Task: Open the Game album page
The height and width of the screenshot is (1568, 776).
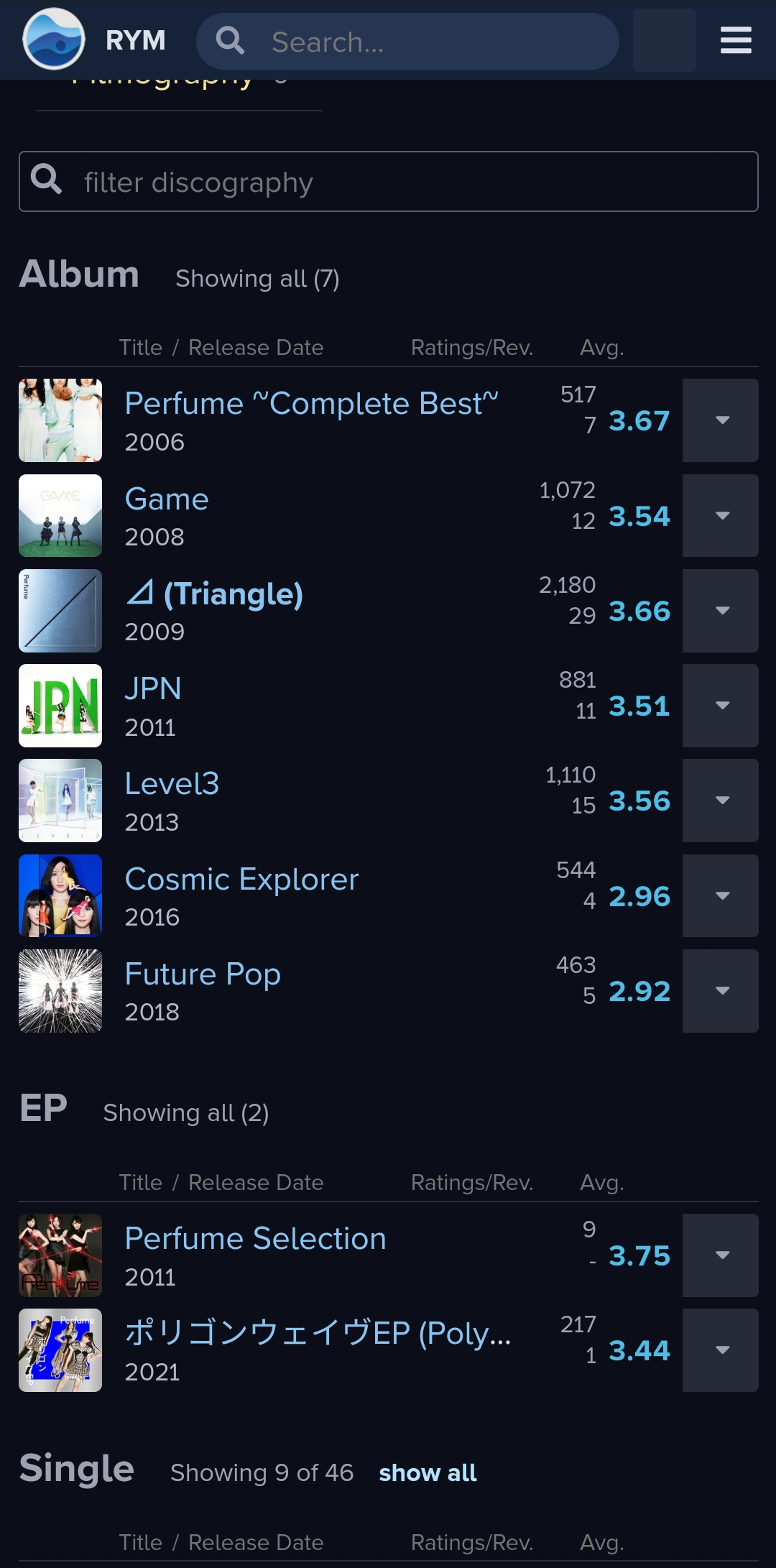Action: click(167, 499)
